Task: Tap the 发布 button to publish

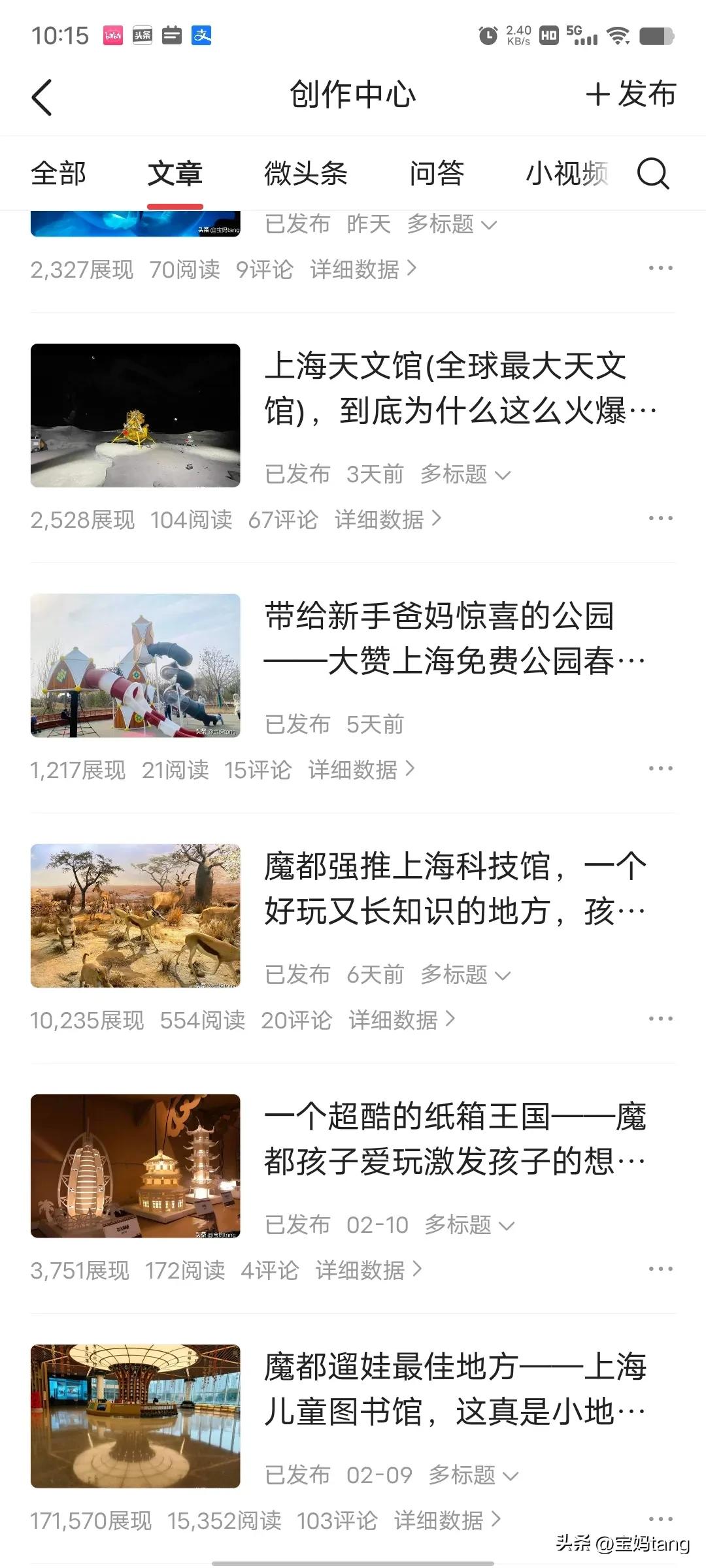Action: (x=630, y=95)
